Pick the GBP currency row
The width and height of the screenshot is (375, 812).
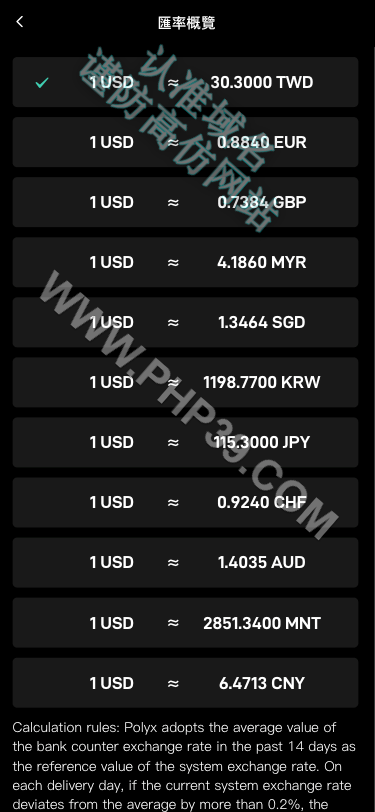pyautogui.click(x=185, y=202)
